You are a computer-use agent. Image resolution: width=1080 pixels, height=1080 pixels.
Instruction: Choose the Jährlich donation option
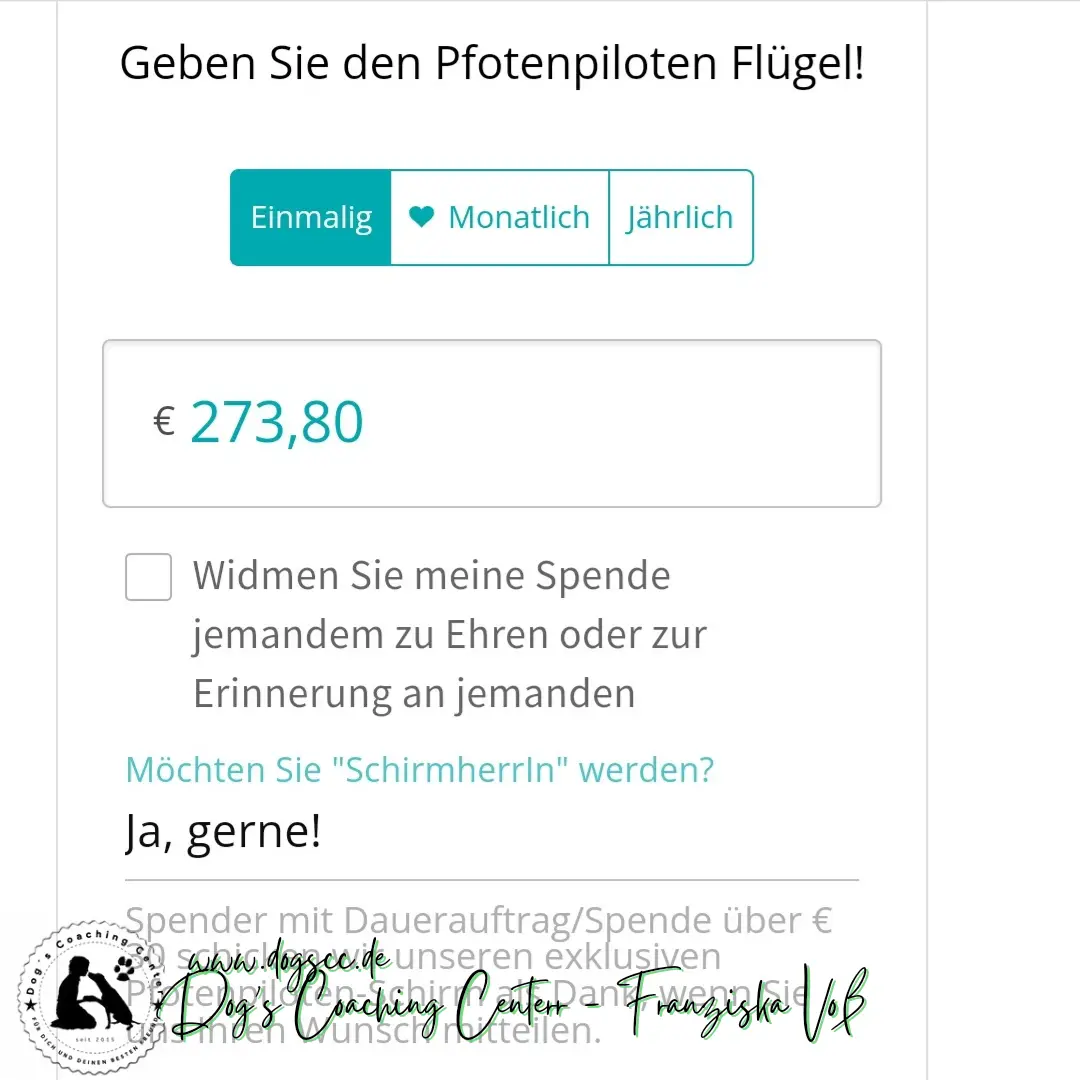[x=680, y=218]
